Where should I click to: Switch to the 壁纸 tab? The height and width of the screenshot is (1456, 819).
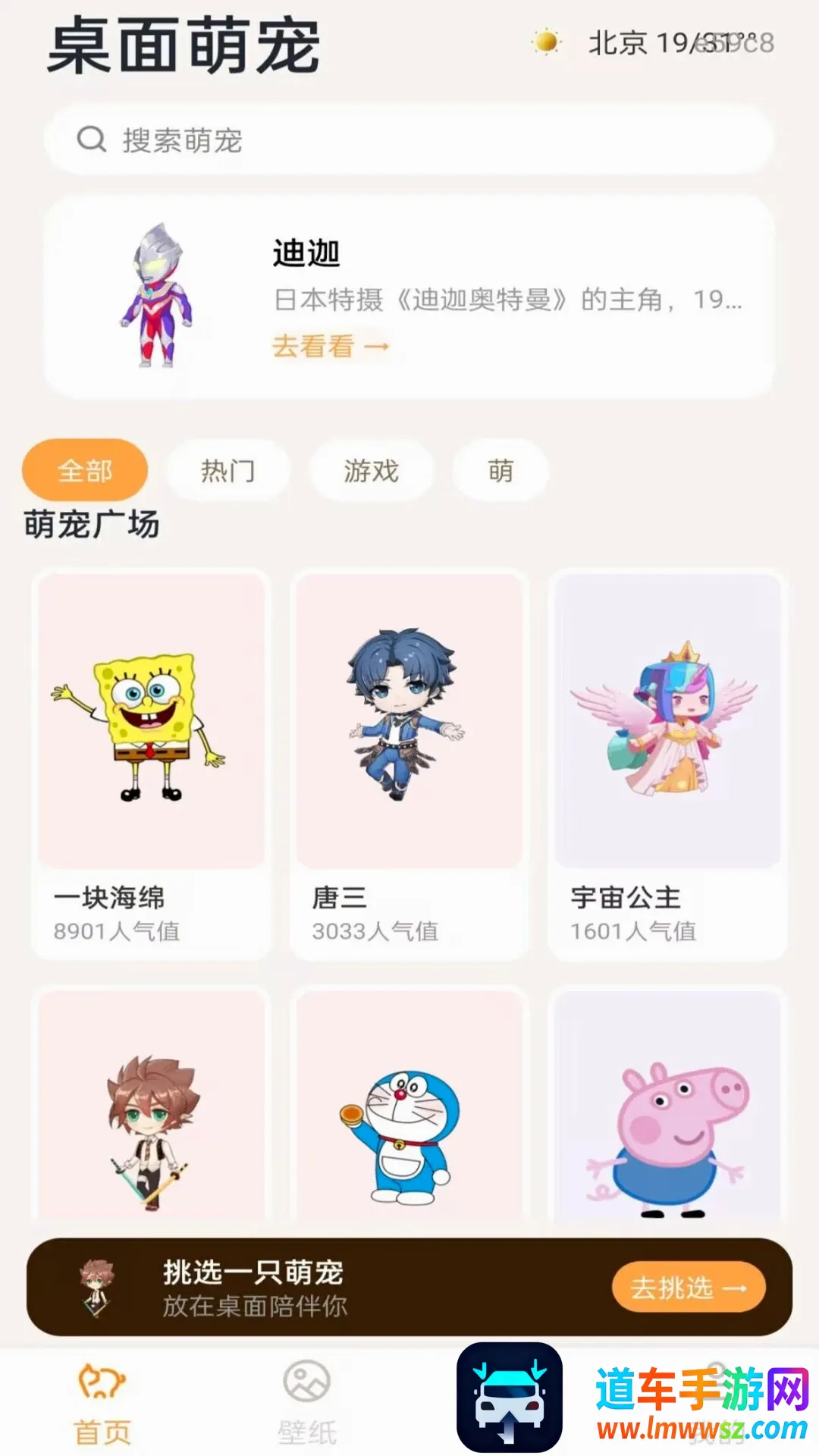pos(306,1402)
